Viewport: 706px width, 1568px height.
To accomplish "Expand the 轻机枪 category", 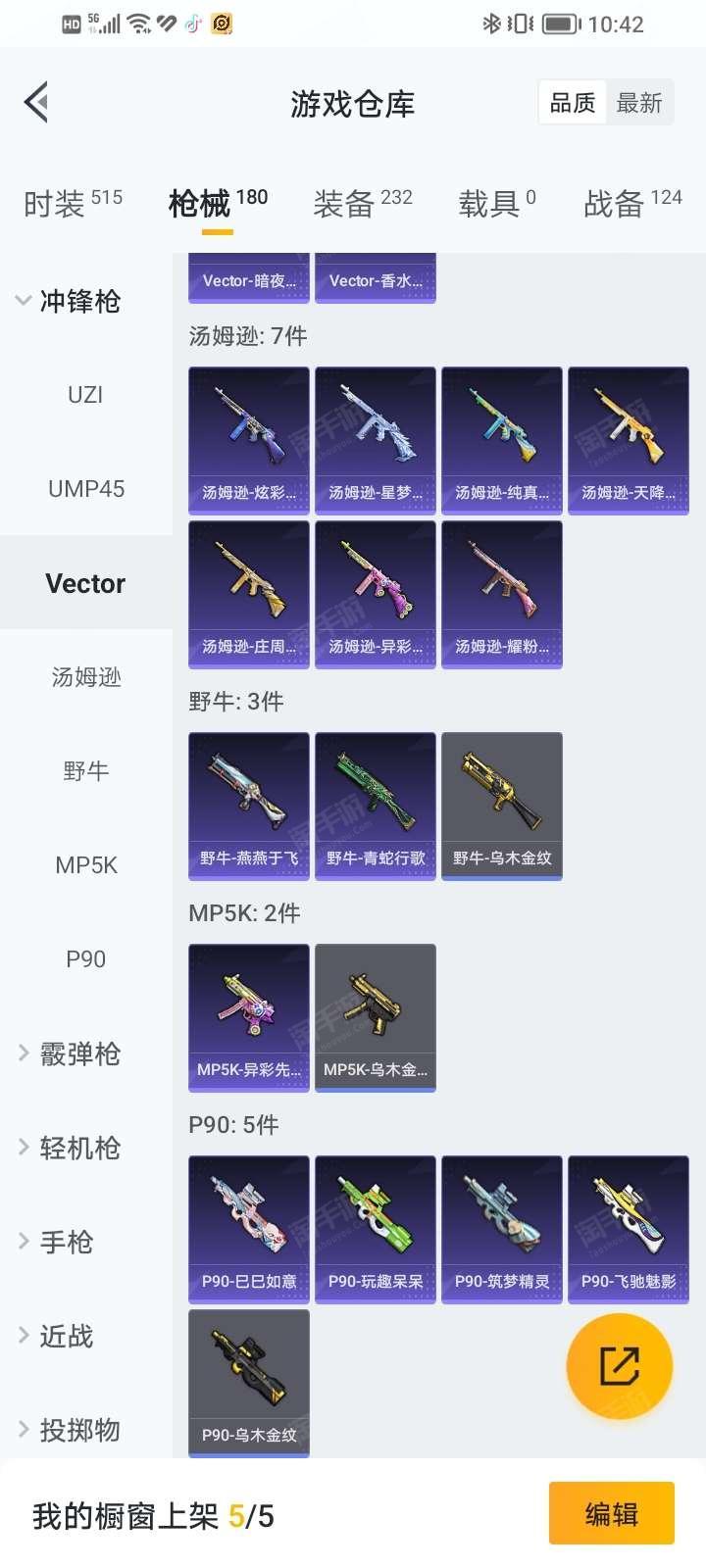I will [x=69, y=1148].
